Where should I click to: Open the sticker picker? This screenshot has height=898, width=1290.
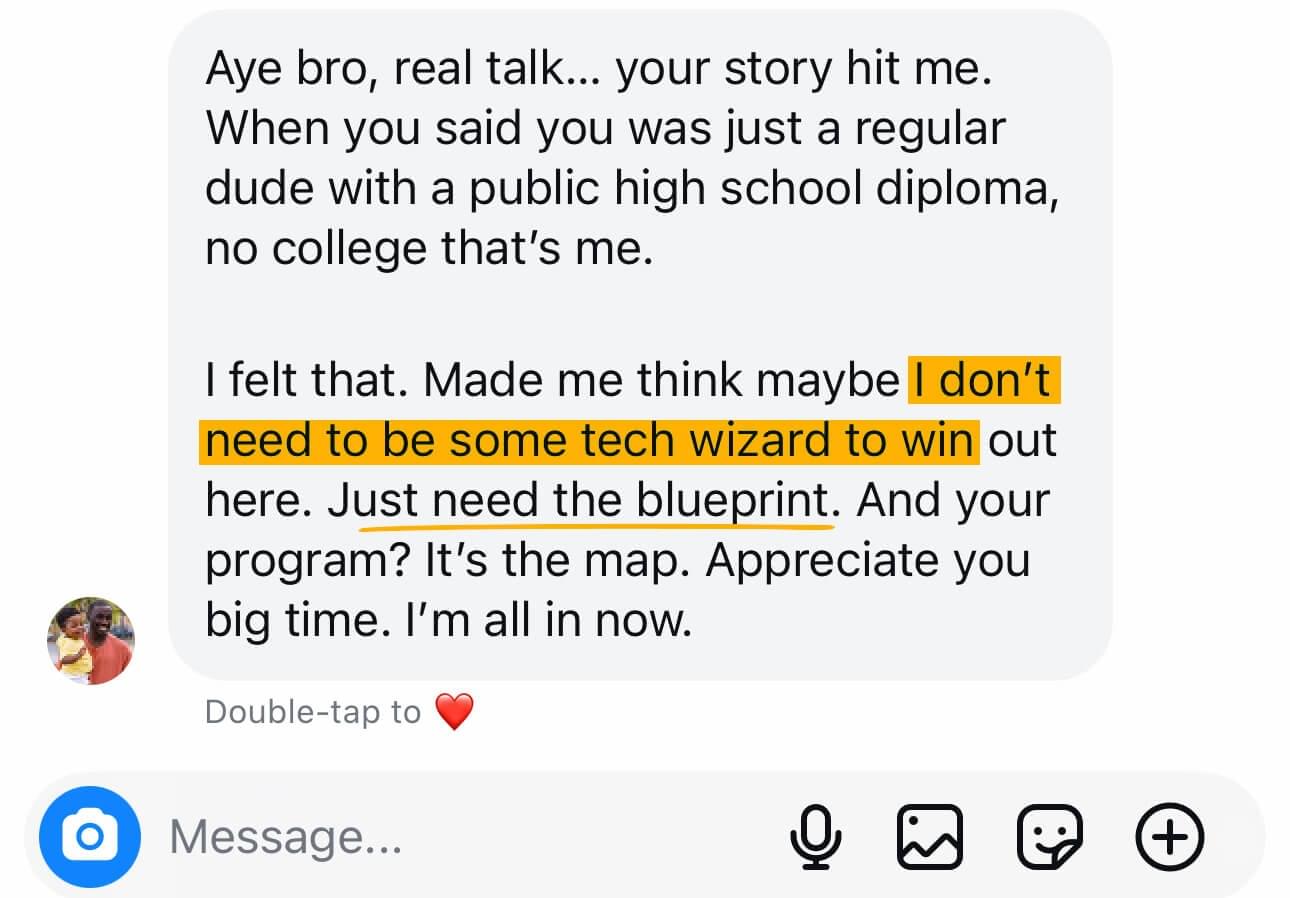(x=1049, y=837)
